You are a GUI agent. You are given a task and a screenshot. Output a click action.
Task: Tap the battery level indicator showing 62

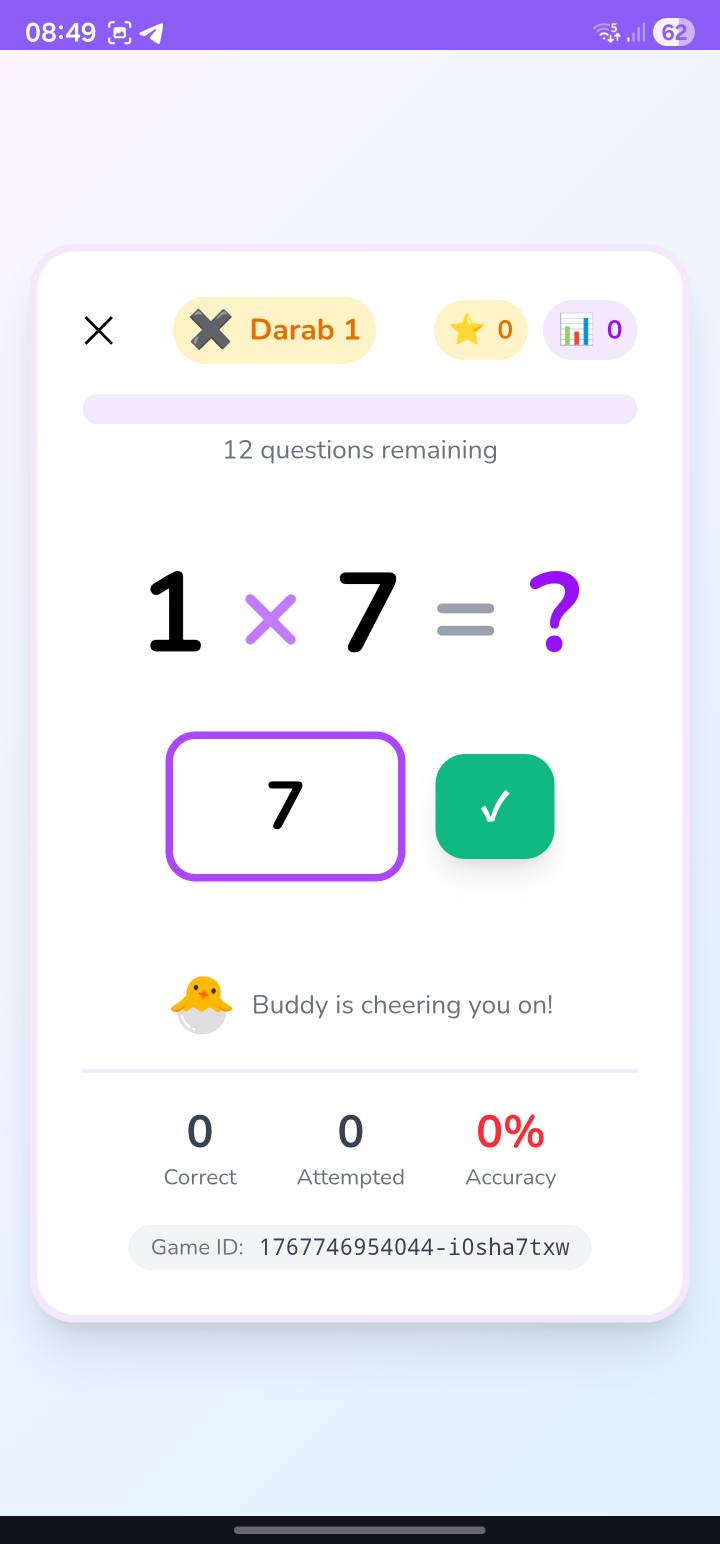pyautogui.click(x=674, y=31)
